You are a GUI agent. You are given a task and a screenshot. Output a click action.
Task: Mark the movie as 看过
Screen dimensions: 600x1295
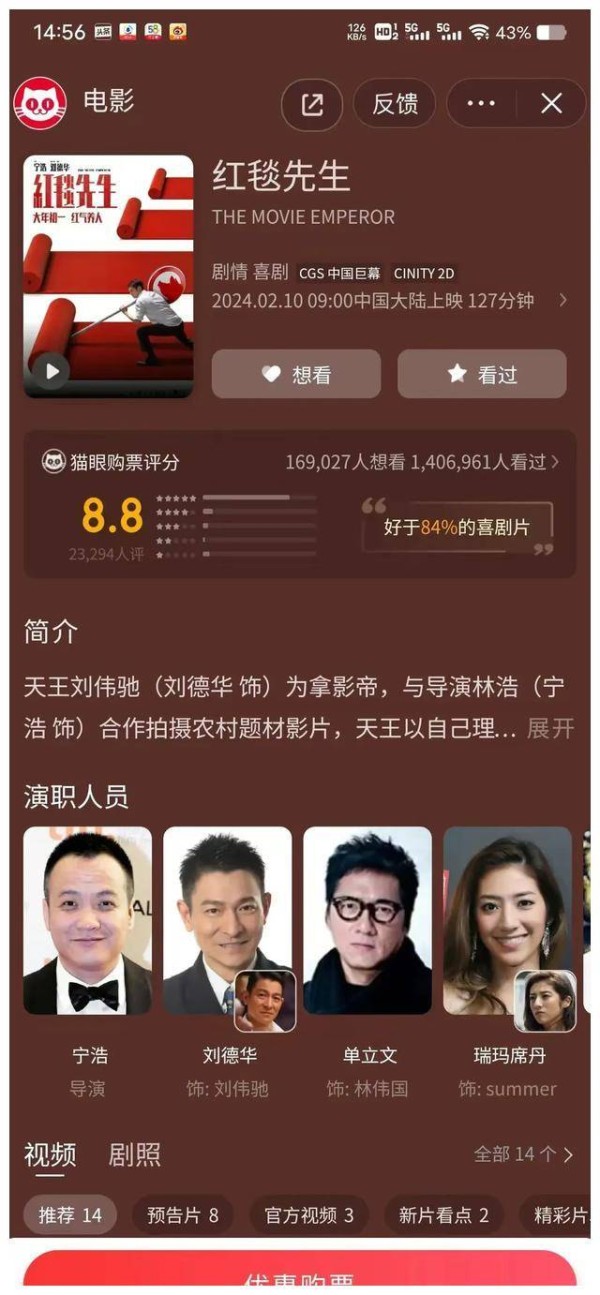click(x=482, y=374)
